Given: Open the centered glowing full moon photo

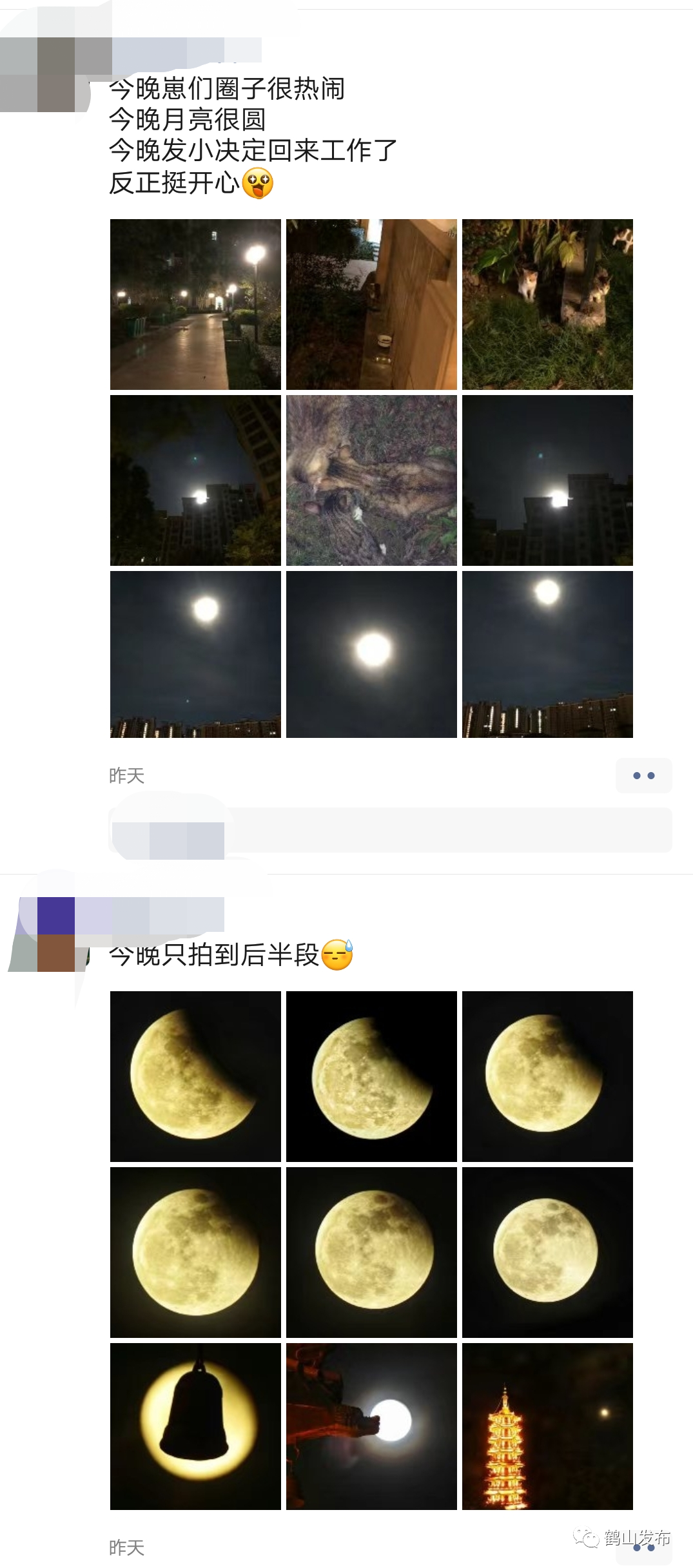Looking at the screenshot, I should point(371,653).
